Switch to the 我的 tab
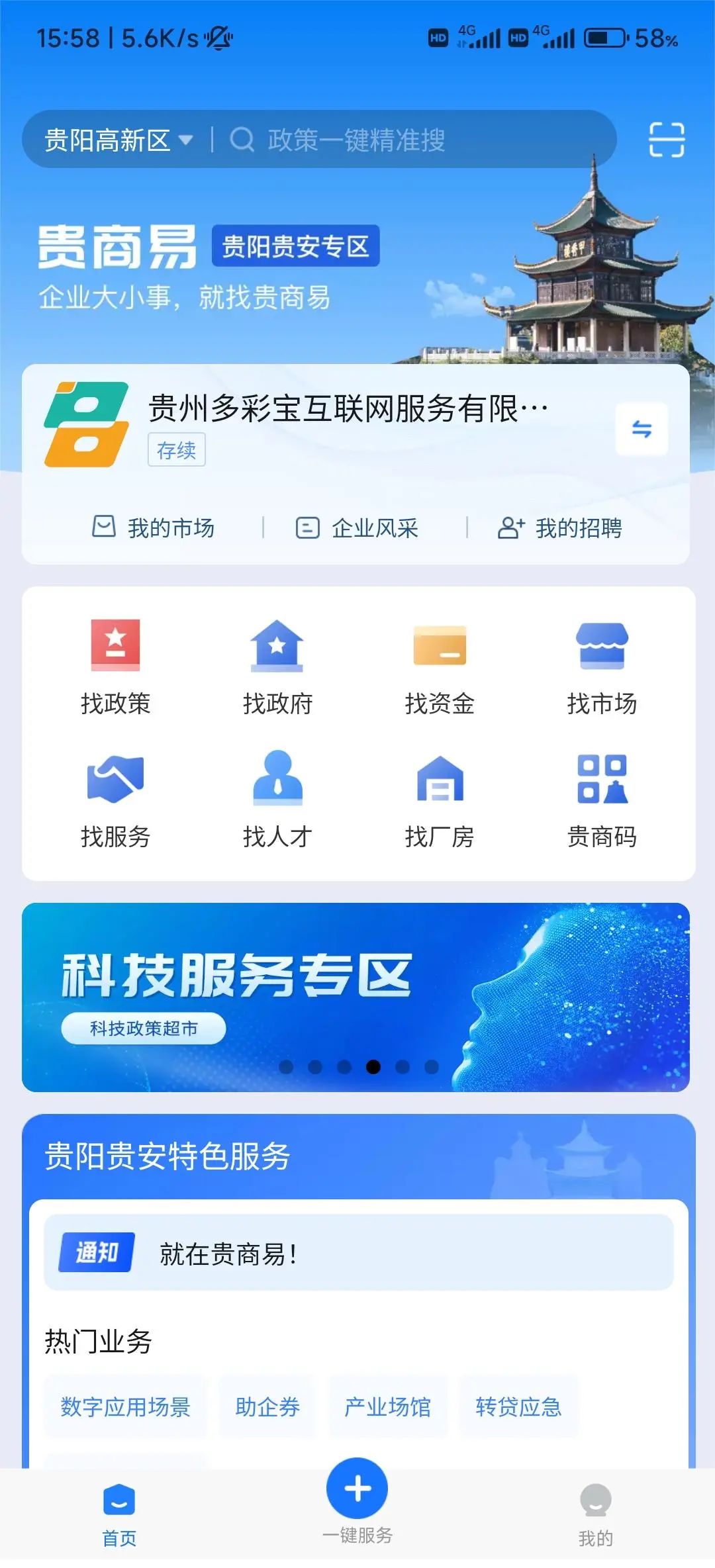Screen dimensions: 715x1568 pyautogui.click(x=595, y=1516)
